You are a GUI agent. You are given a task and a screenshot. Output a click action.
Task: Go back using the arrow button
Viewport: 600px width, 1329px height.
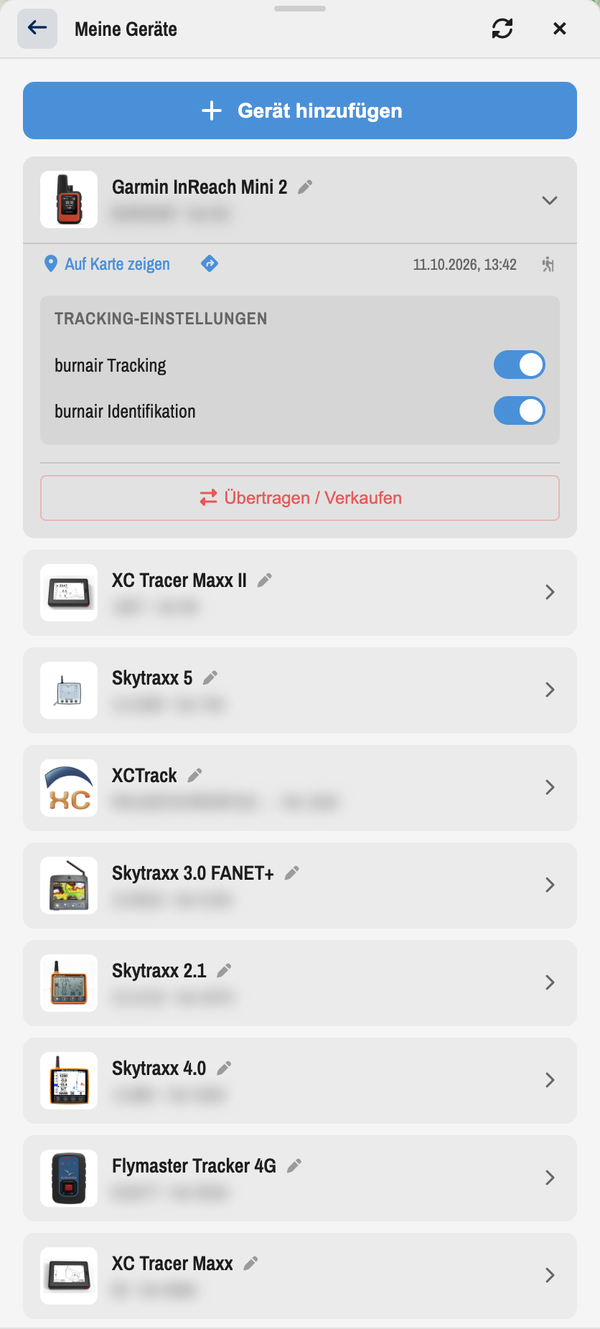pyautogui.click(x=37, y=29)
